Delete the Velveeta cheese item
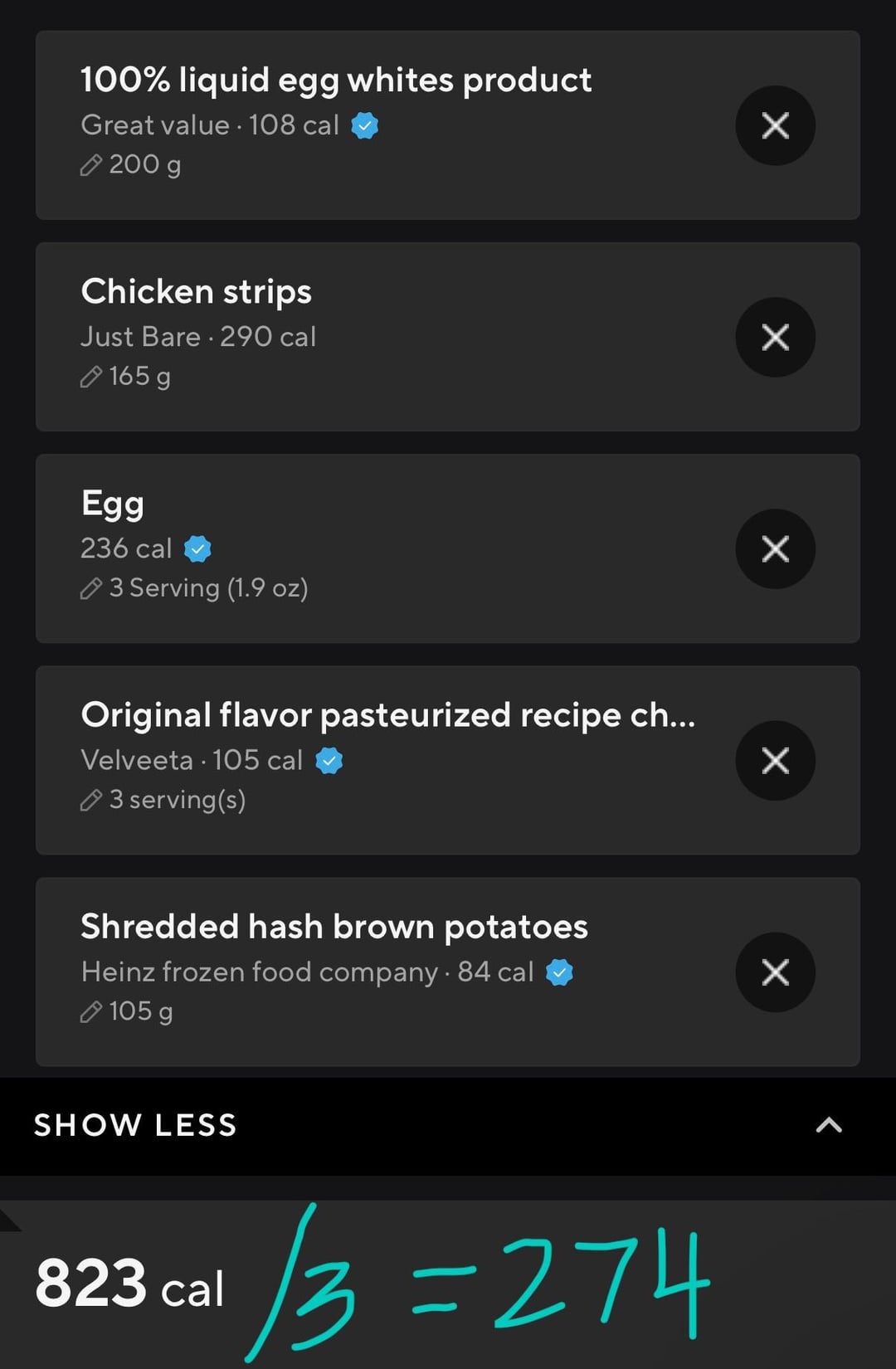This screenshot has height=1369, width=896. coord(775,760)
